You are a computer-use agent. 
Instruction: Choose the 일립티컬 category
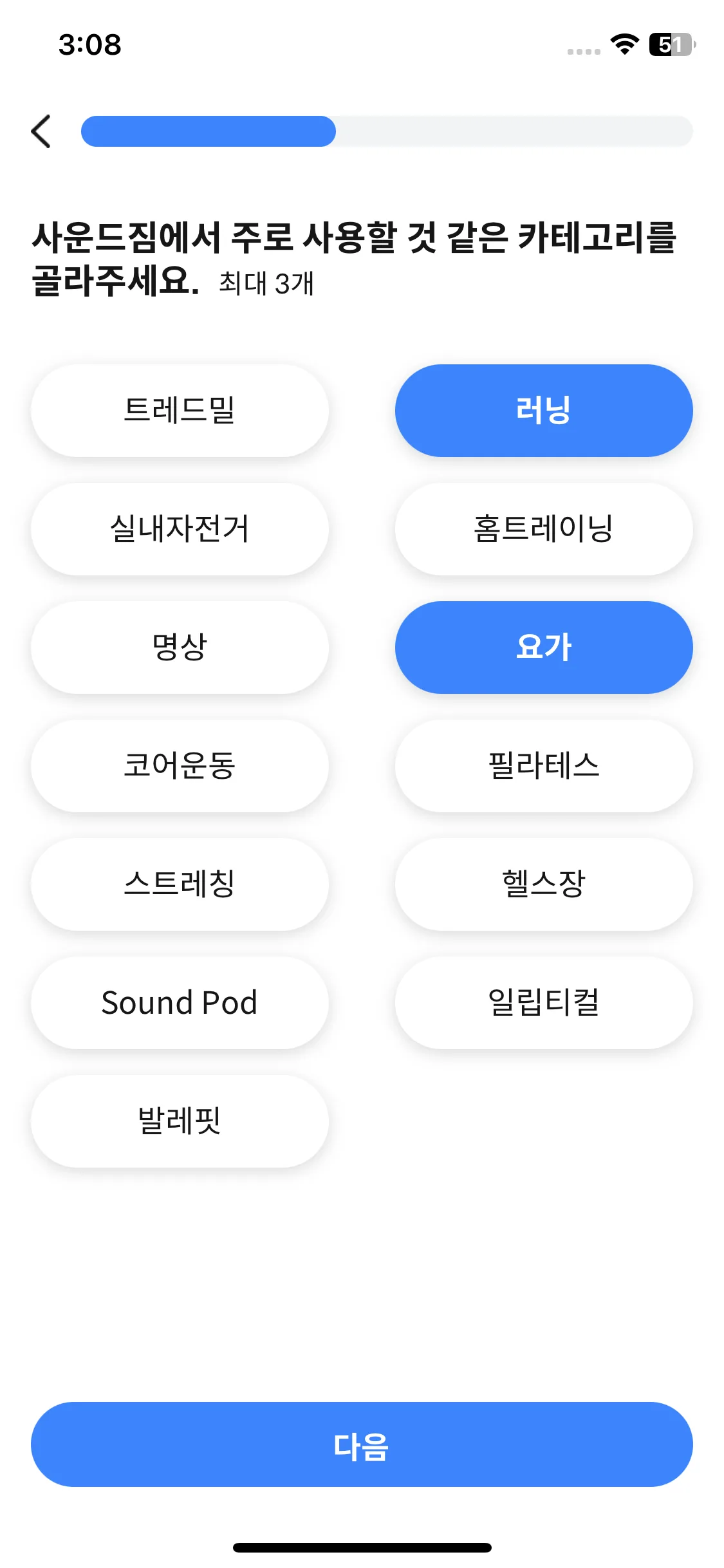coord(544,1003)
